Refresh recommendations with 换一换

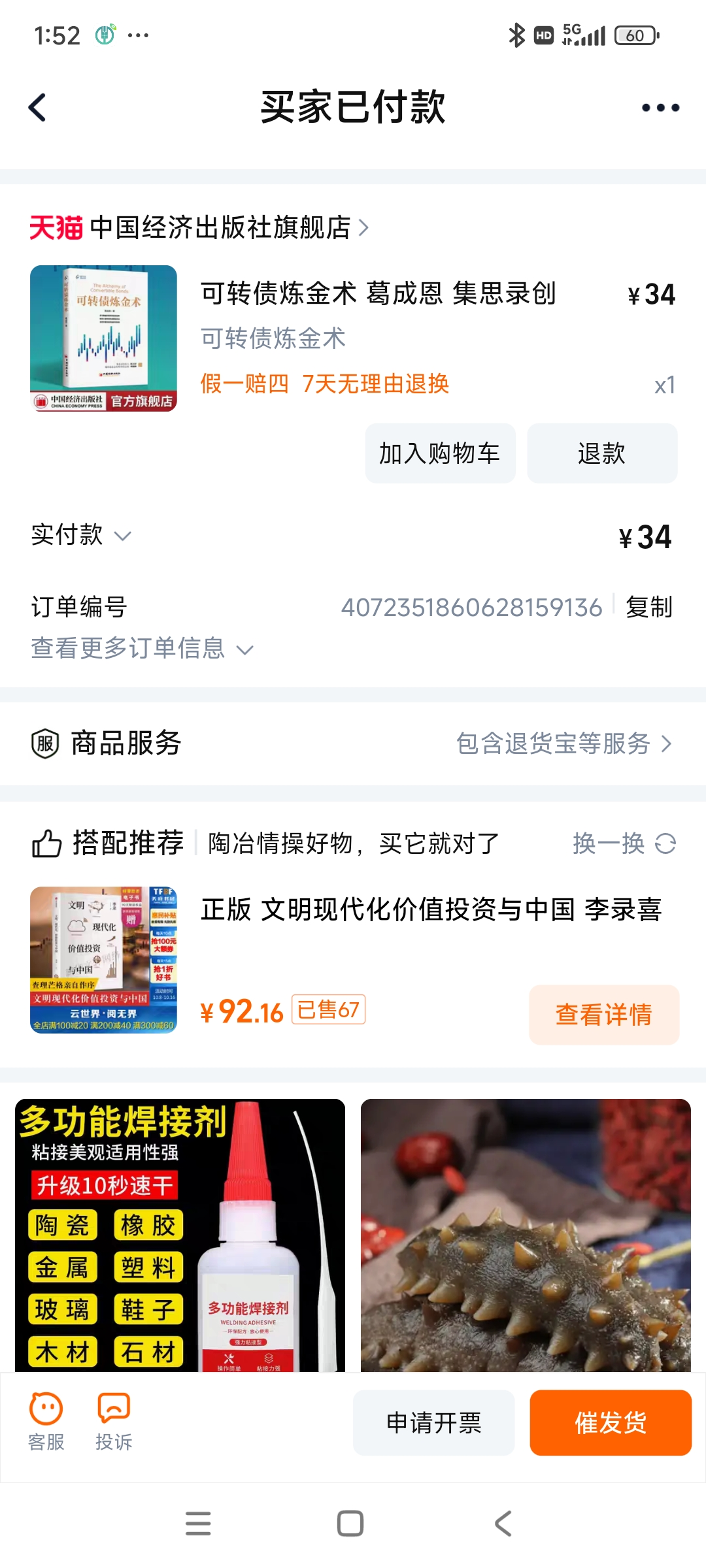(624, 843)
